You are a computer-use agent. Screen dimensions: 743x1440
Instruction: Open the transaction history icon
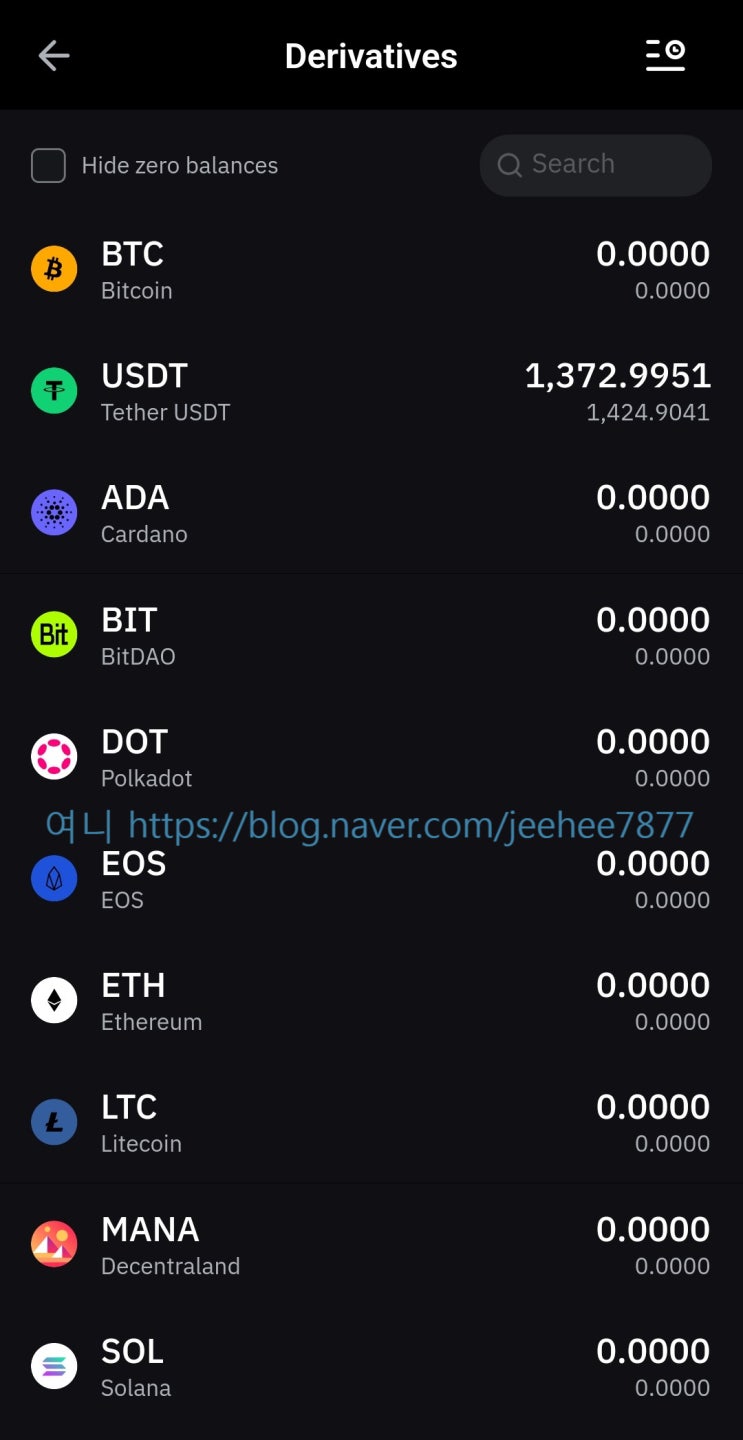(665, 56)
